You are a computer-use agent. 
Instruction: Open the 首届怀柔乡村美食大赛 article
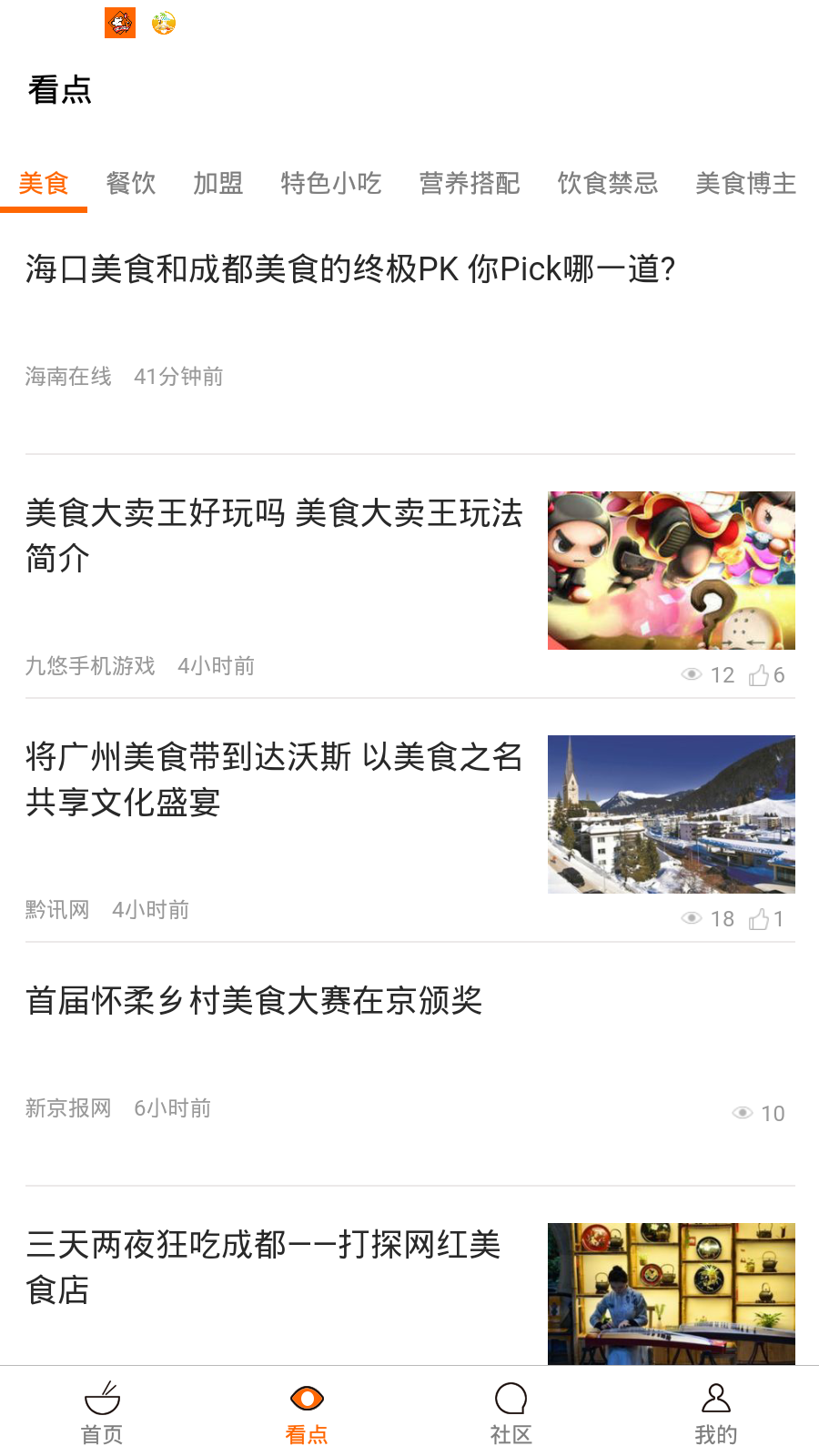pyautogui.click(x=253, y=999)
